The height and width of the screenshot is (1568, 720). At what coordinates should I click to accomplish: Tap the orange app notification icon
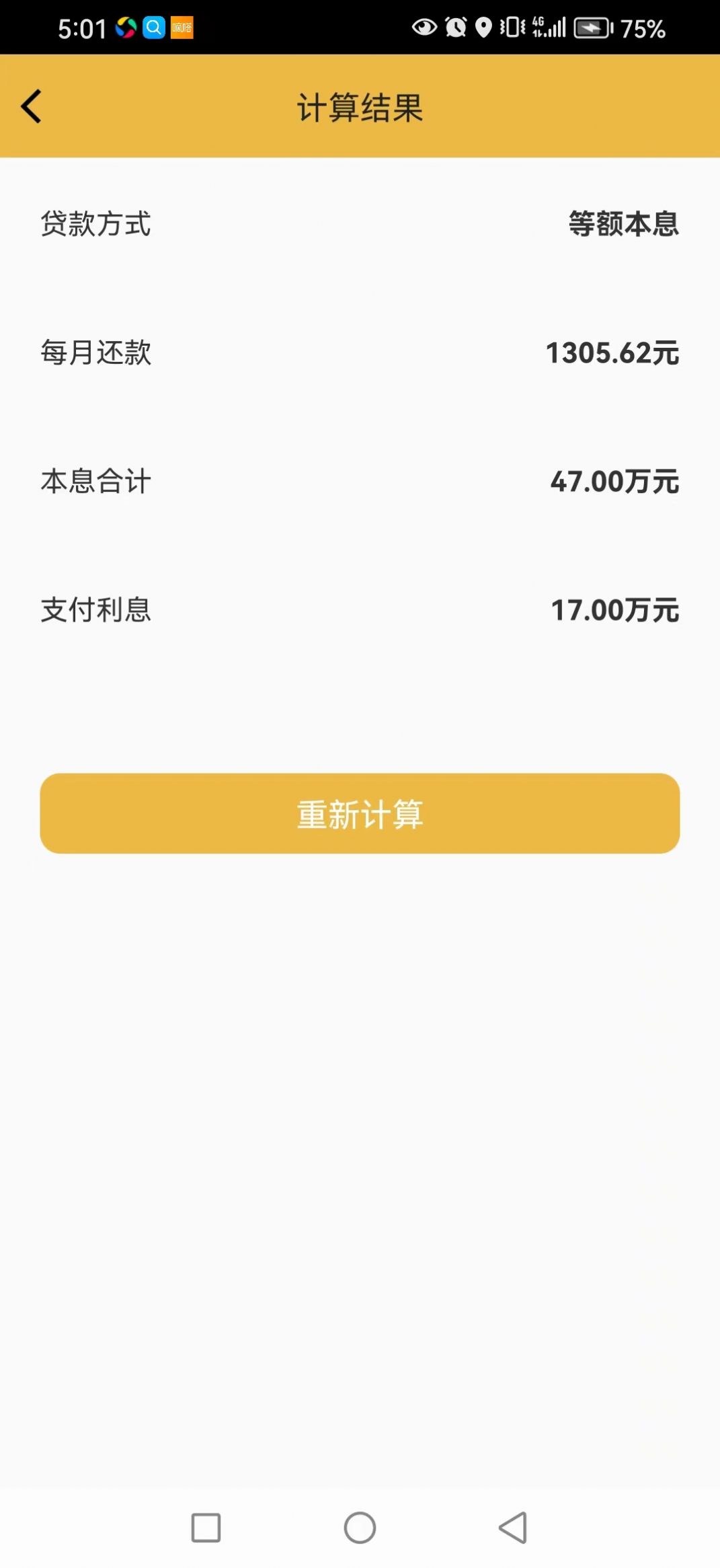coord(181,28)
